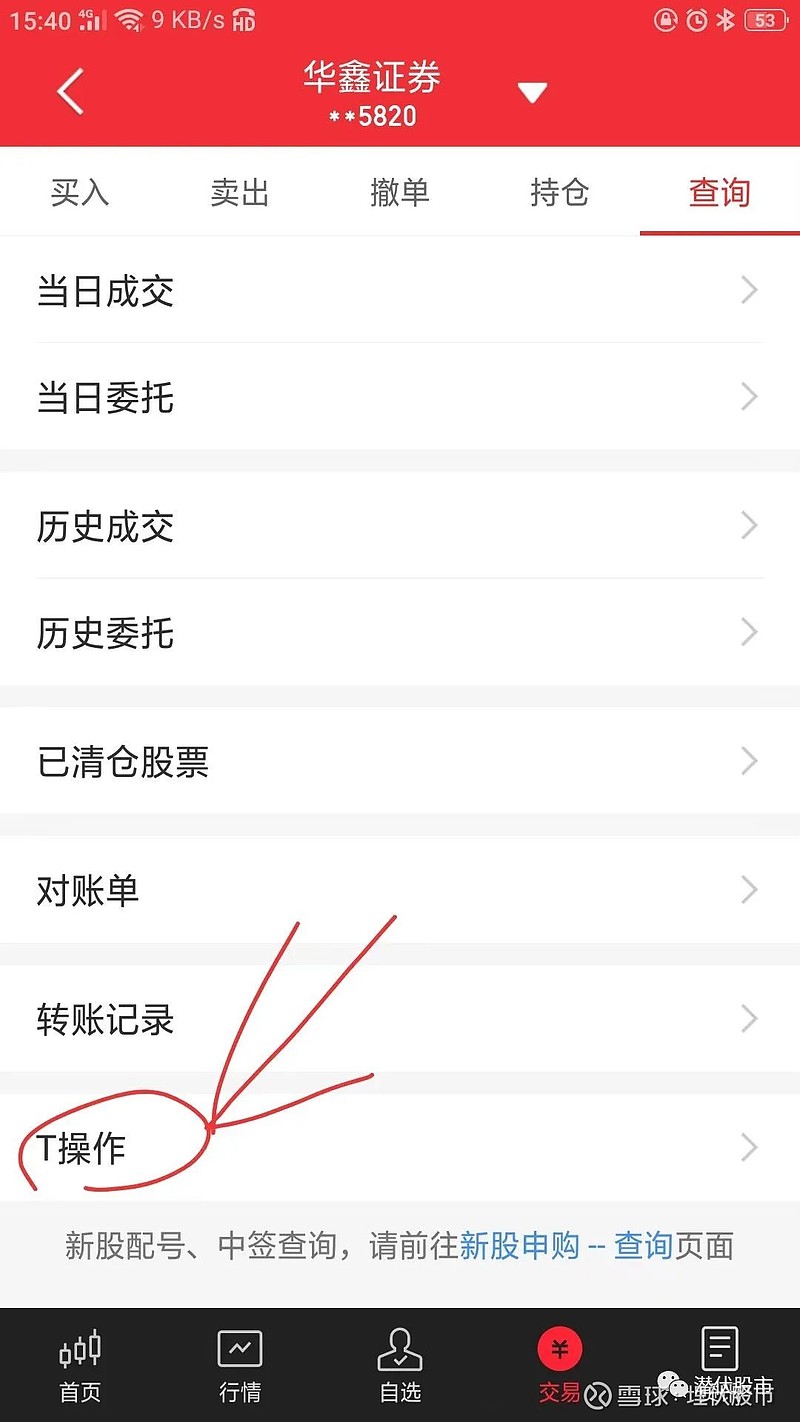Switch to the 撤单 tab

click(x=400, y=192)
